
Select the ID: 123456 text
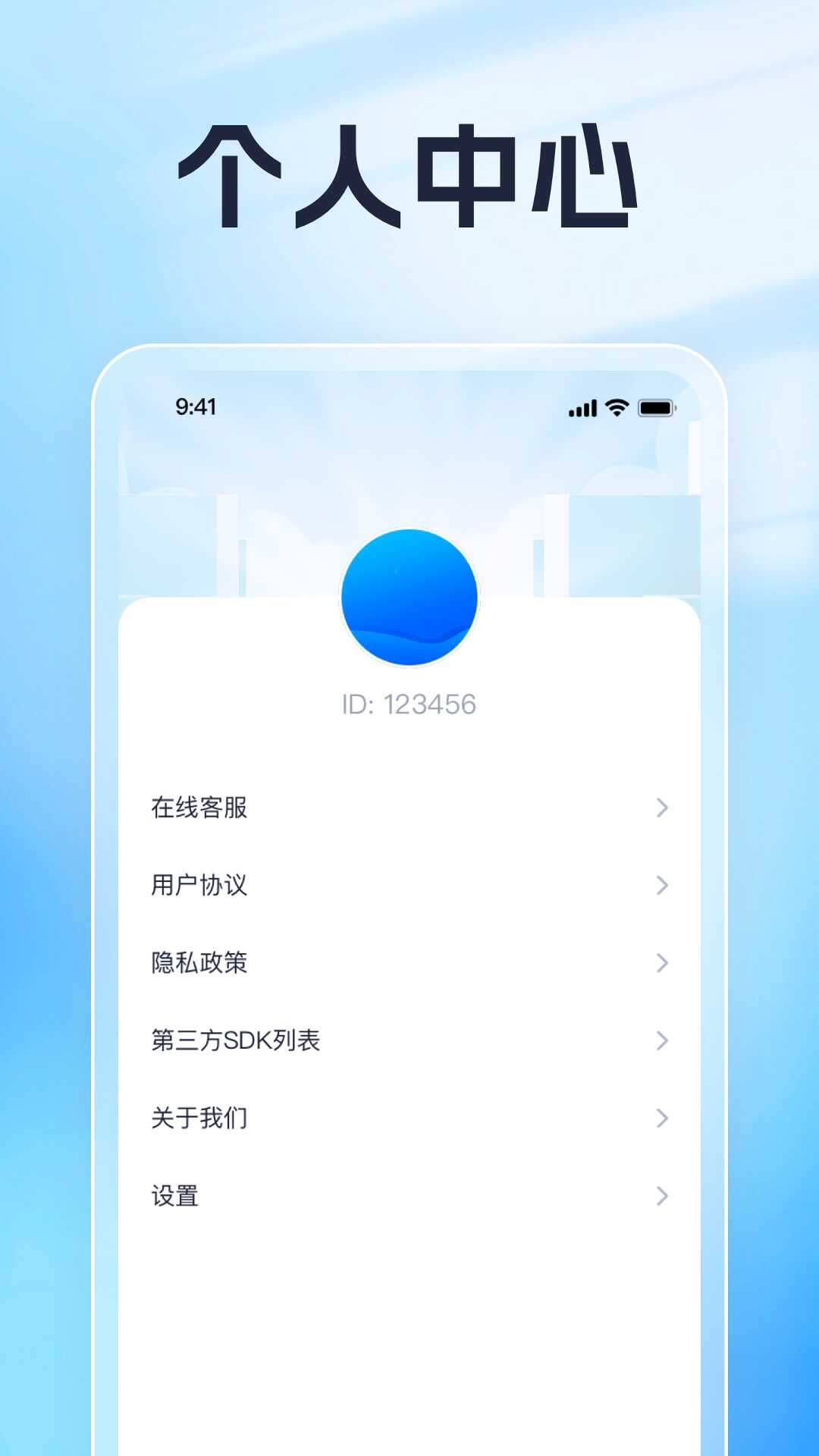(x=407, y=702)
